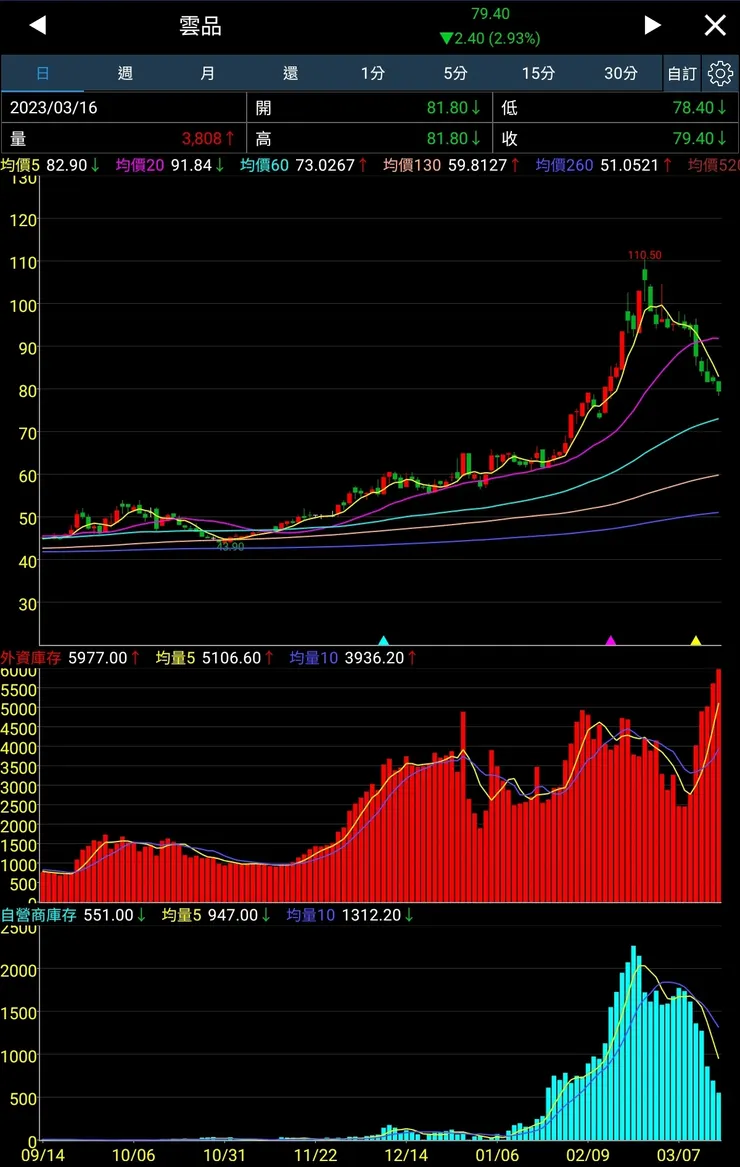The image size is (740, 1167).
Task: Tap the yellow triangle marker below chart
Action: pos(696,640)
